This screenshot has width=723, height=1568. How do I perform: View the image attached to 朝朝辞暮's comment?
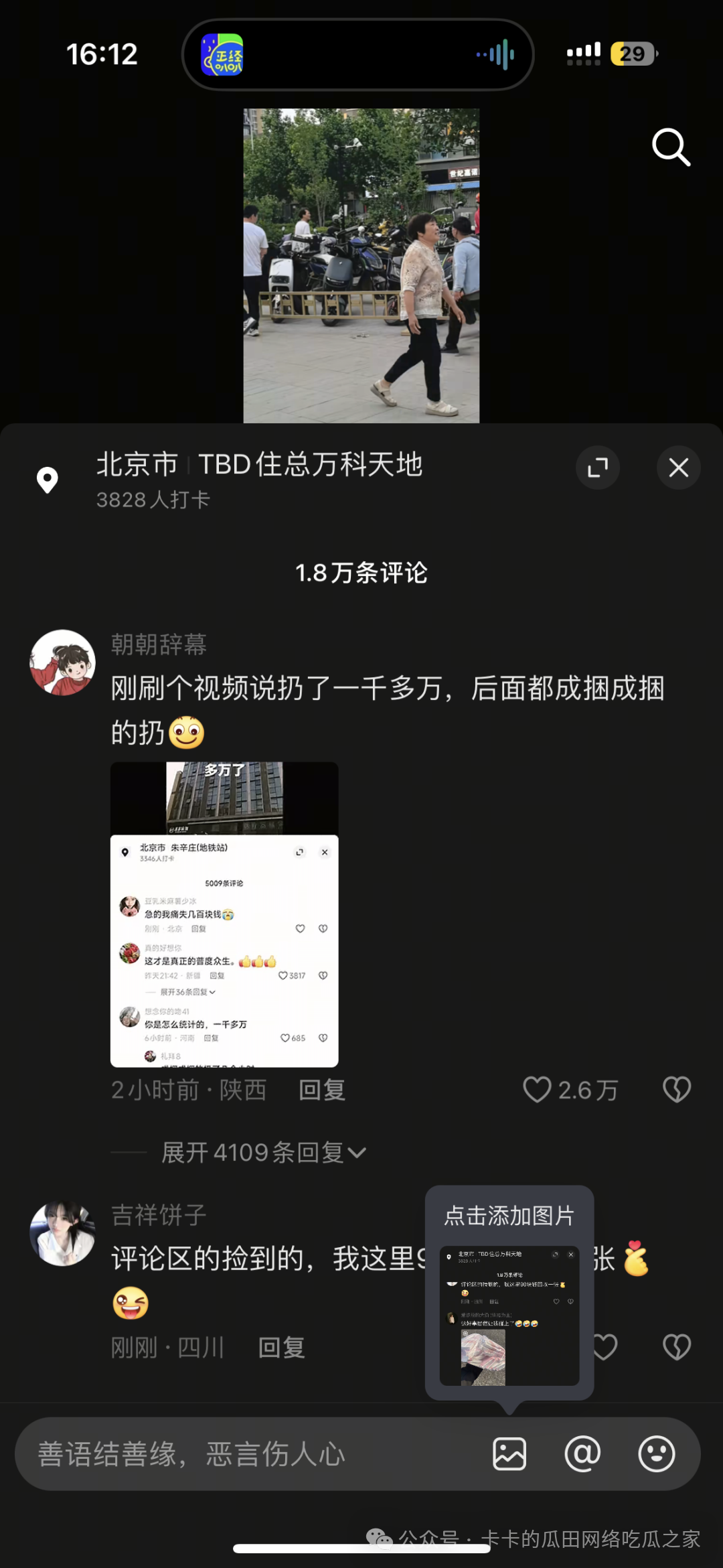(x=224, y=914)
